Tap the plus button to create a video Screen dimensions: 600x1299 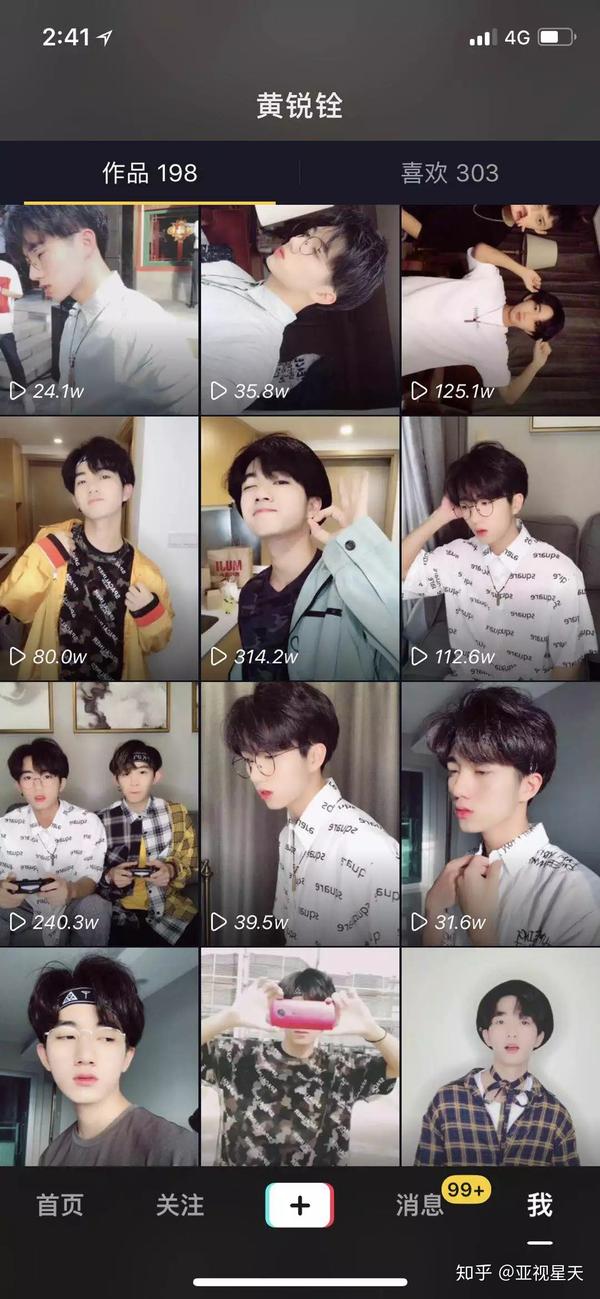pyautogui.click(x=299, y=1205)
